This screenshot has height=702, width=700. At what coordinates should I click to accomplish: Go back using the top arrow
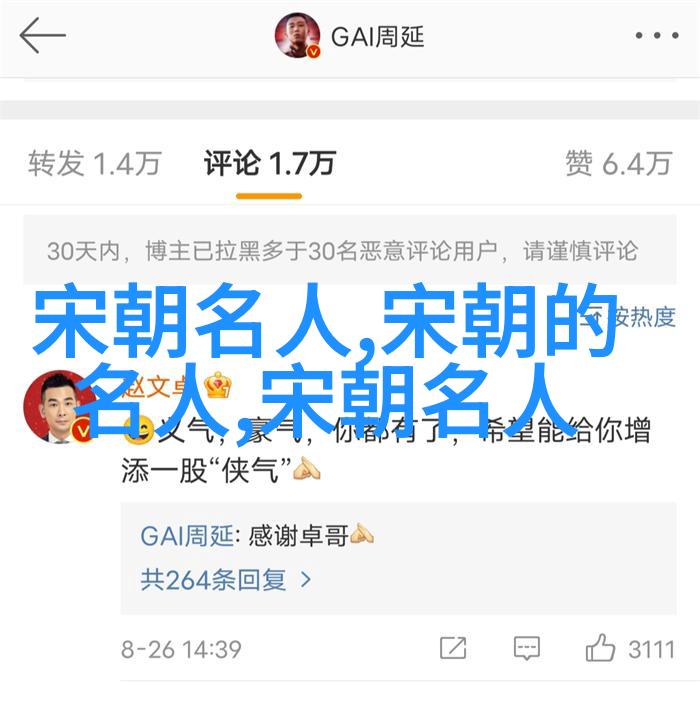(42, 37)
